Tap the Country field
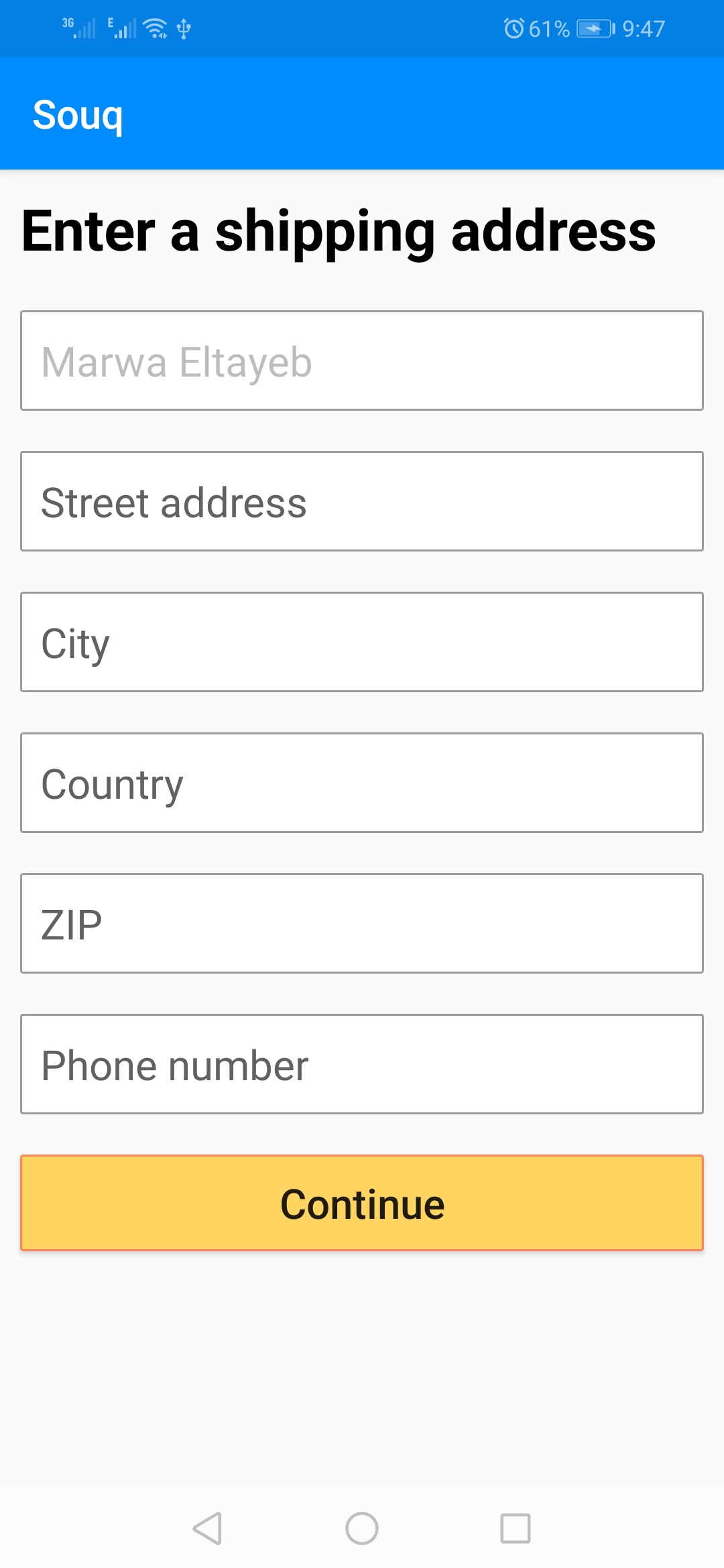 point(362,783)
